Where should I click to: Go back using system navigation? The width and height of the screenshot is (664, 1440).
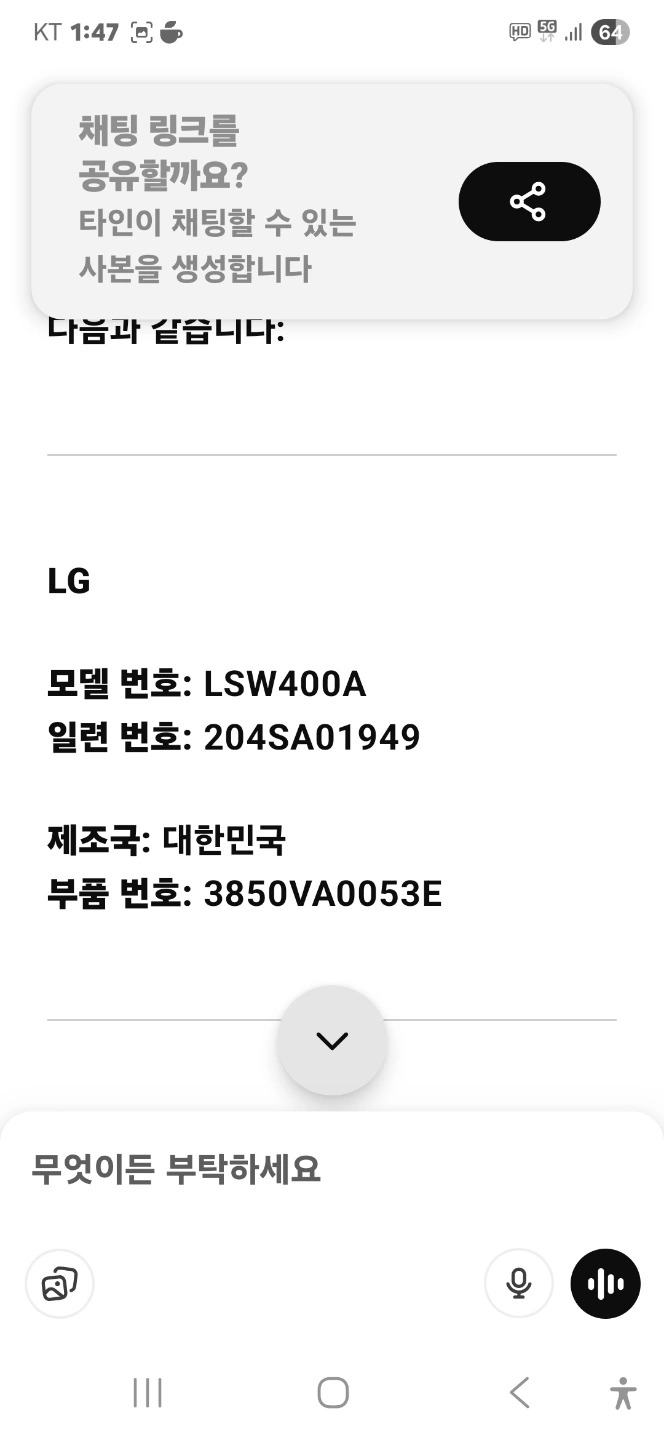[518, 1392]
